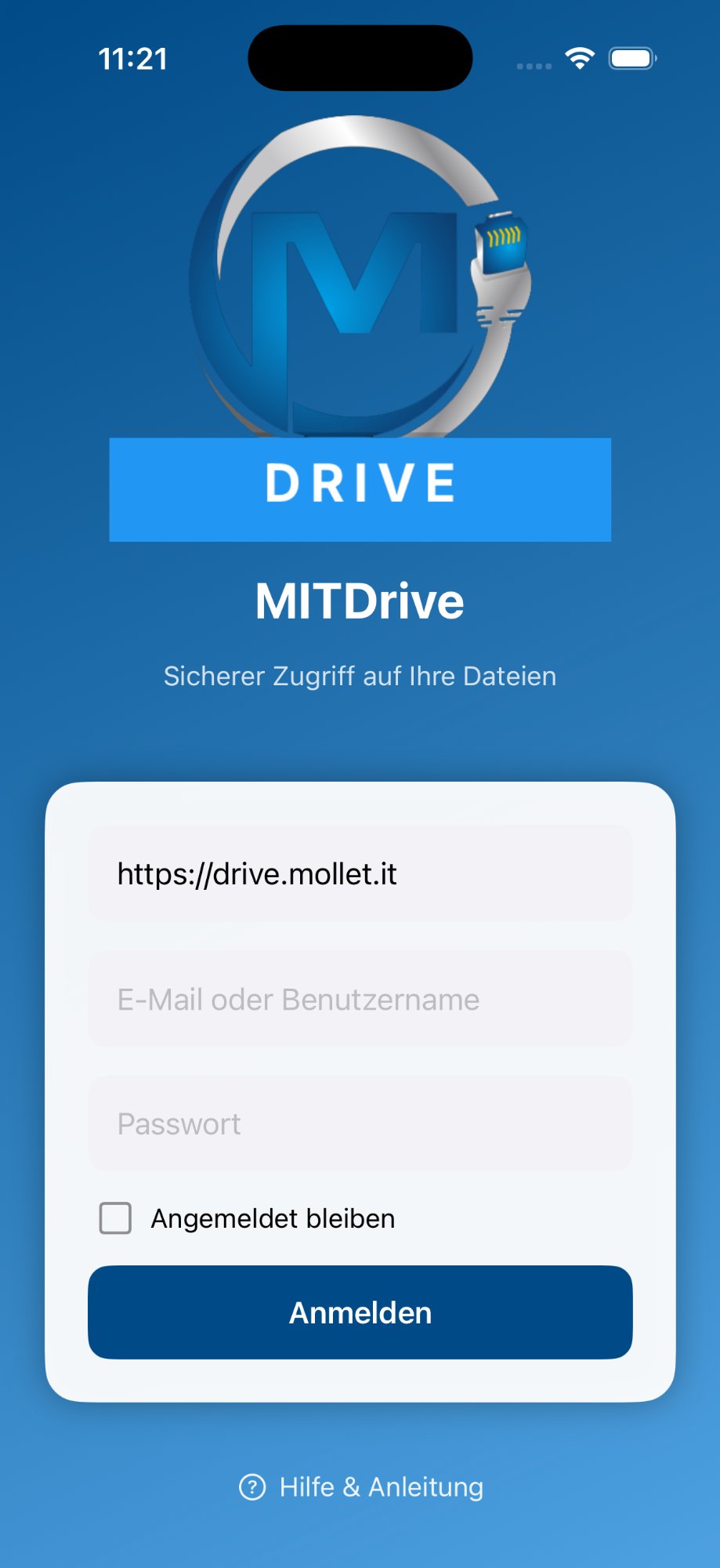Tap the cellular signal dots indicator
This screenshot has height=1568, width=720.
[534, 66]
